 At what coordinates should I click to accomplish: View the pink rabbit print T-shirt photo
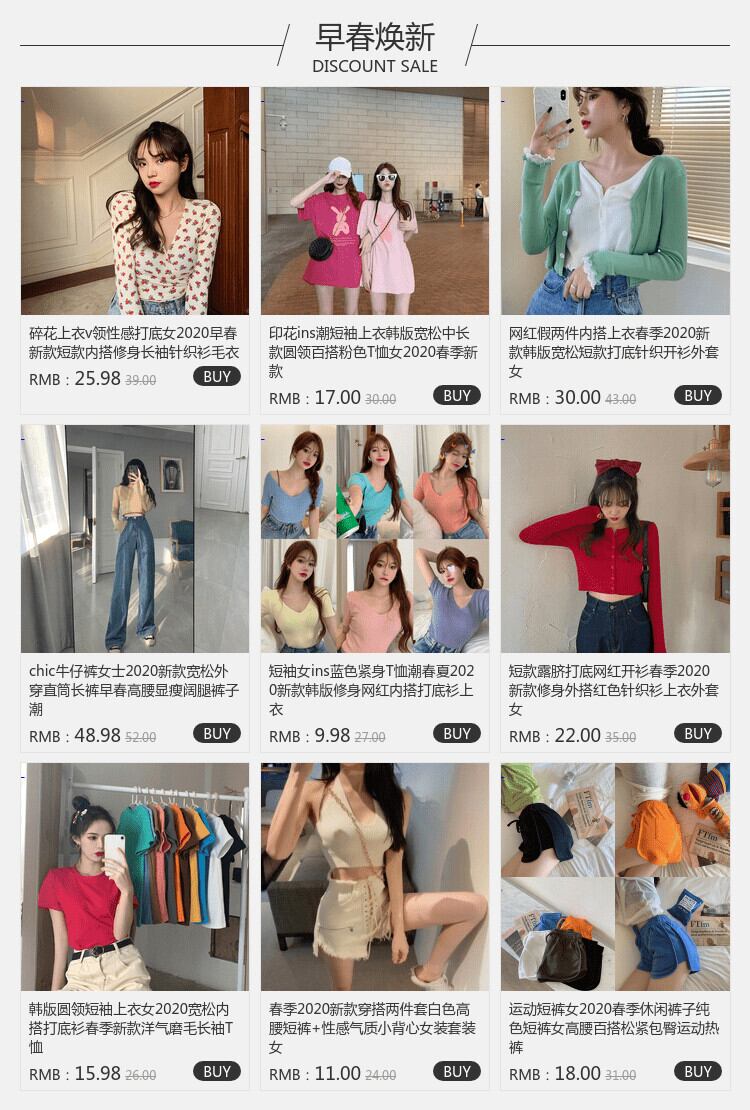(375, 201)
